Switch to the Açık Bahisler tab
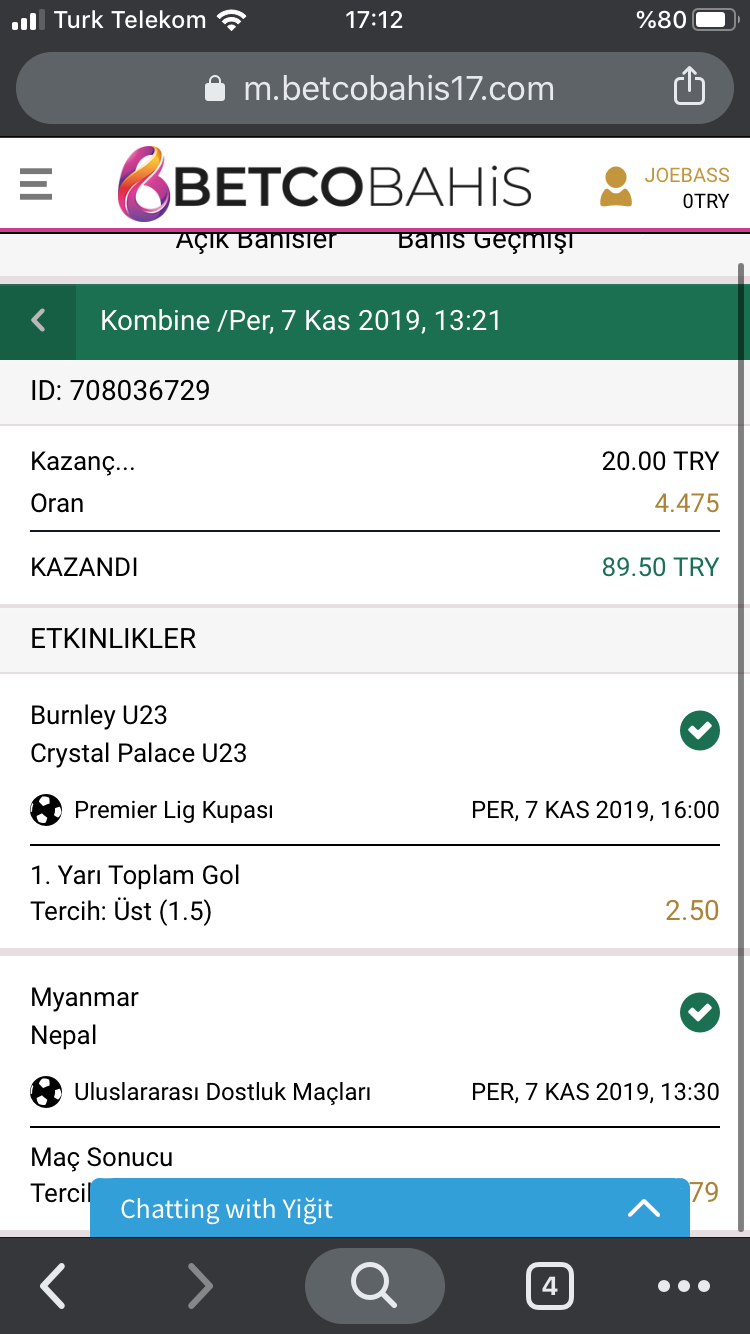750x1334 pixels. [x=256, y=241]
